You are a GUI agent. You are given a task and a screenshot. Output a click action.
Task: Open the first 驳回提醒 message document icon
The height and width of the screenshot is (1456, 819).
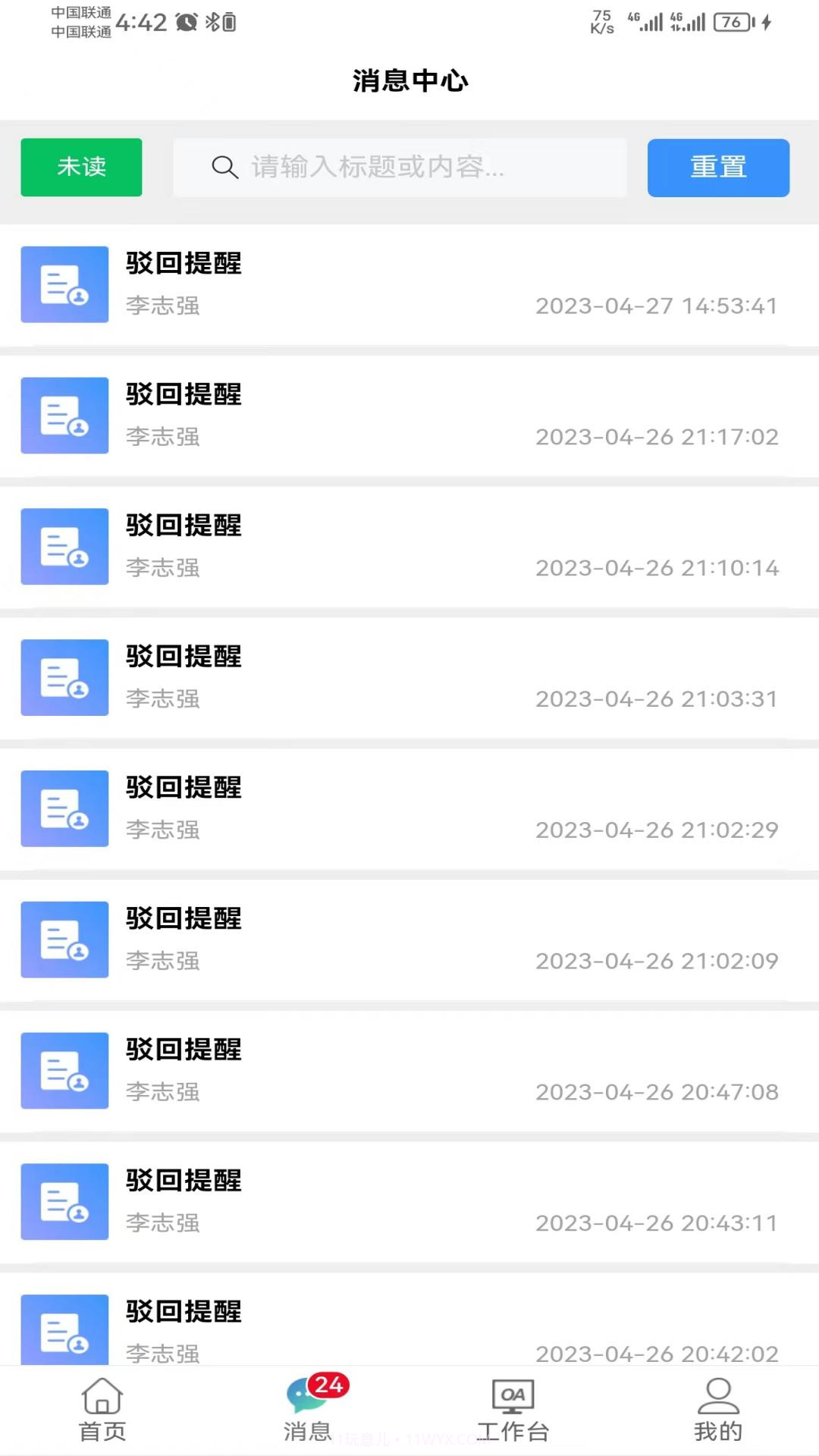[64, 284]
